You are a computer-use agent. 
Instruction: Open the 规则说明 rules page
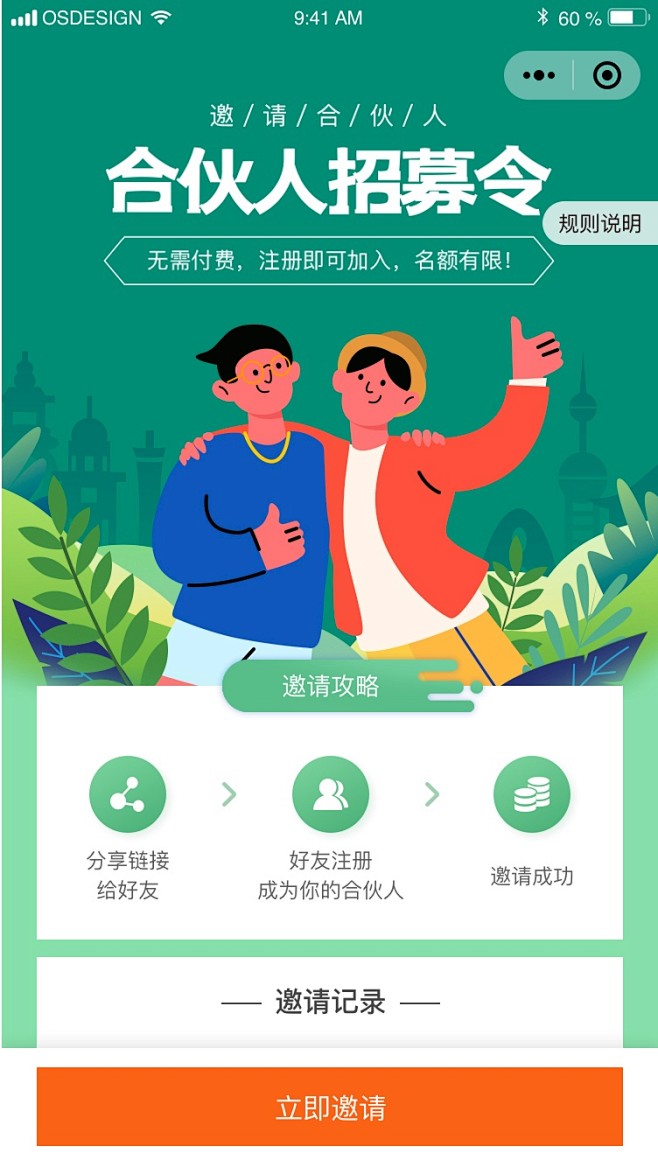point(600,224)
